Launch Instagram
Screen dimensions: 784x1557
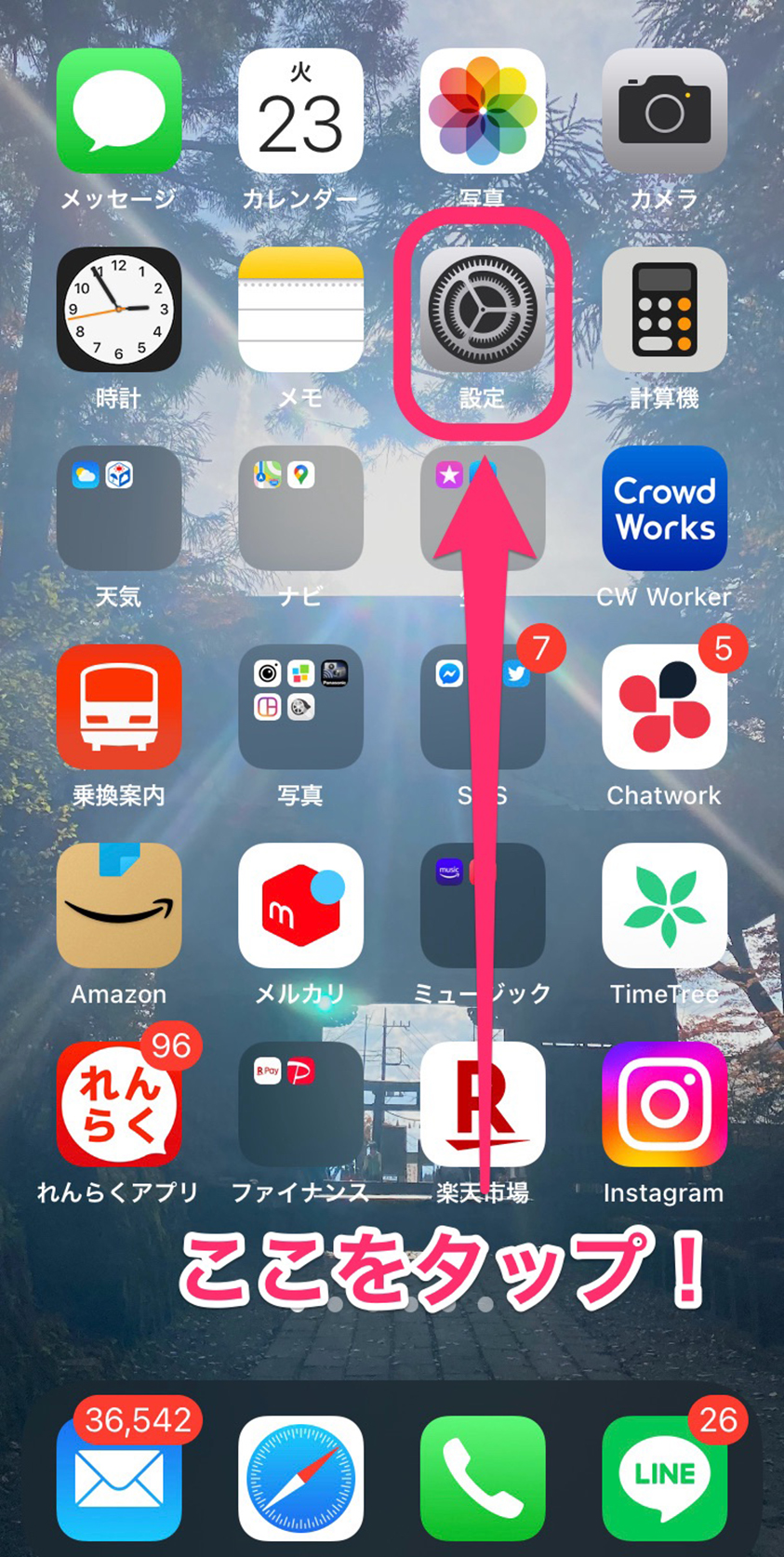(x=664, y=1104)
